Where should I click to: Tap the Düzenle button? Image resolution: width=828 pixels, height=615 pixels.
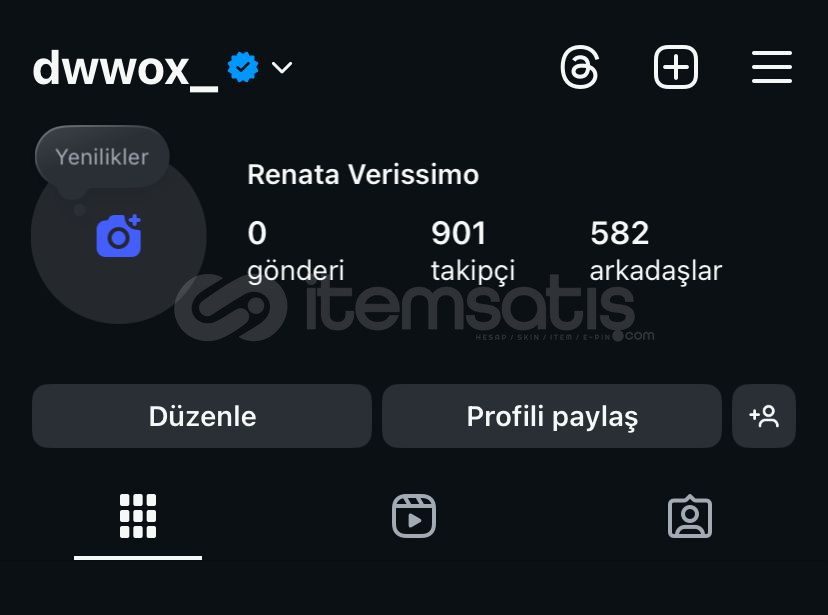tap(202, 416)
